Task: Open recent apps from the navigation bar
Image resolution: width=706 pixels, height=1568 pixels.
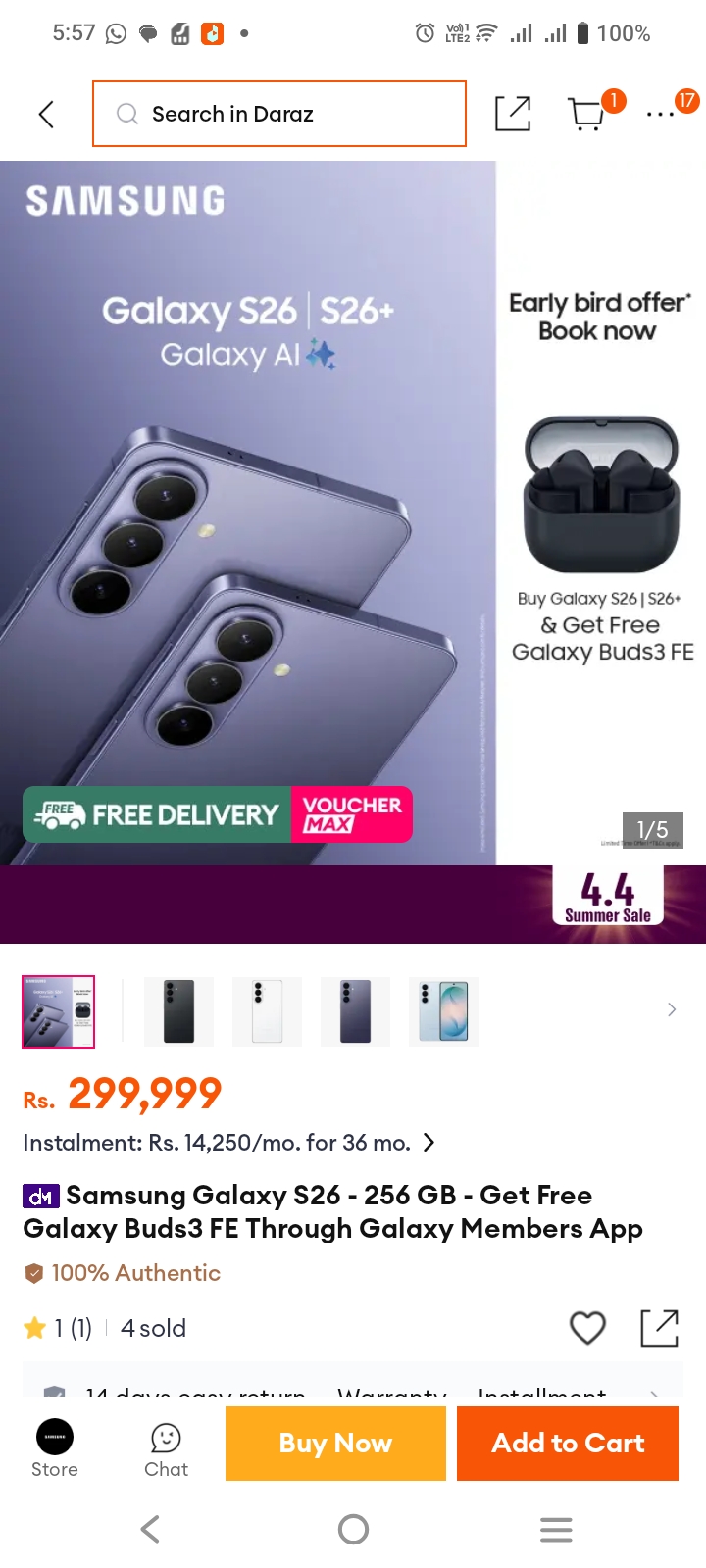Action: tap(556, 1529)
